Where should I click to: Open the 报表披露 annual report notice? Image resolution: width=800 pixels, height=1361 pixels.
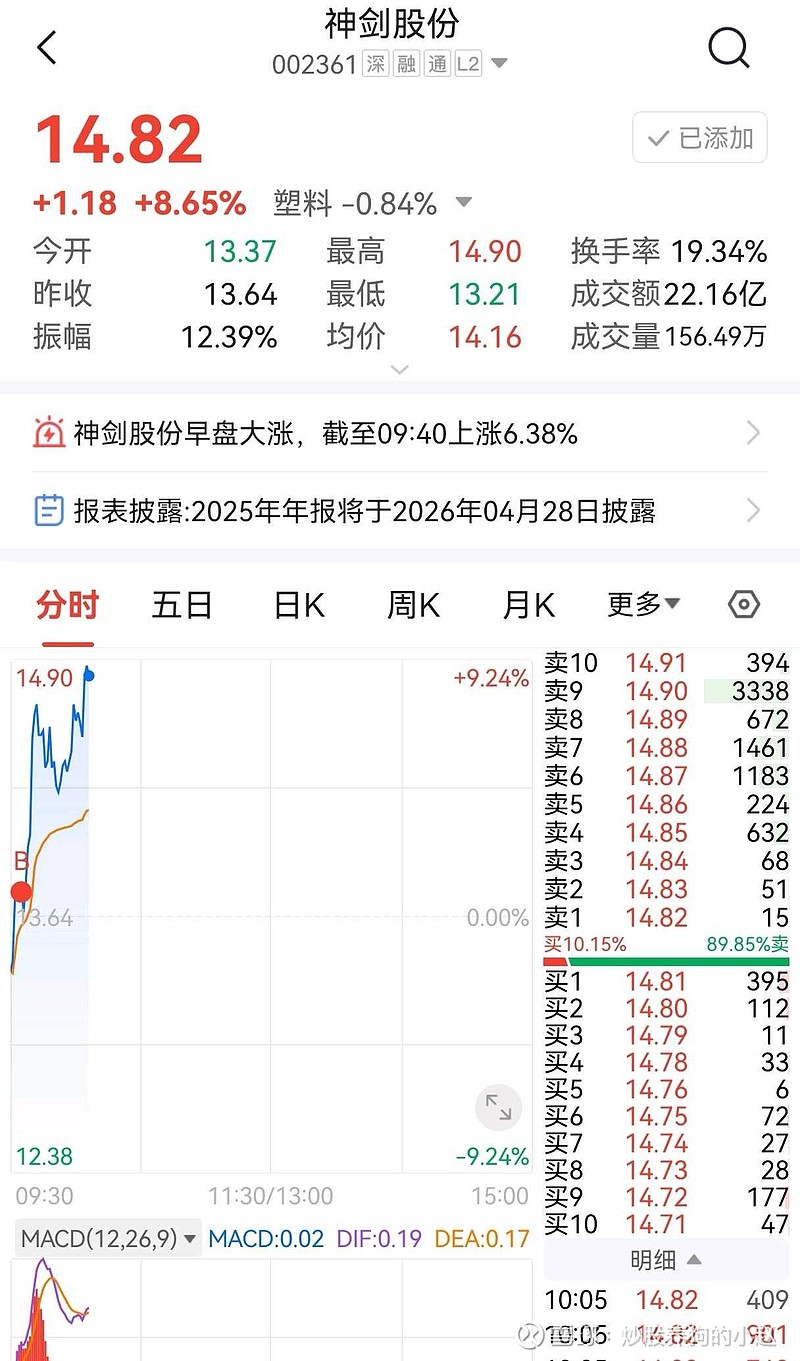(400, 510)
